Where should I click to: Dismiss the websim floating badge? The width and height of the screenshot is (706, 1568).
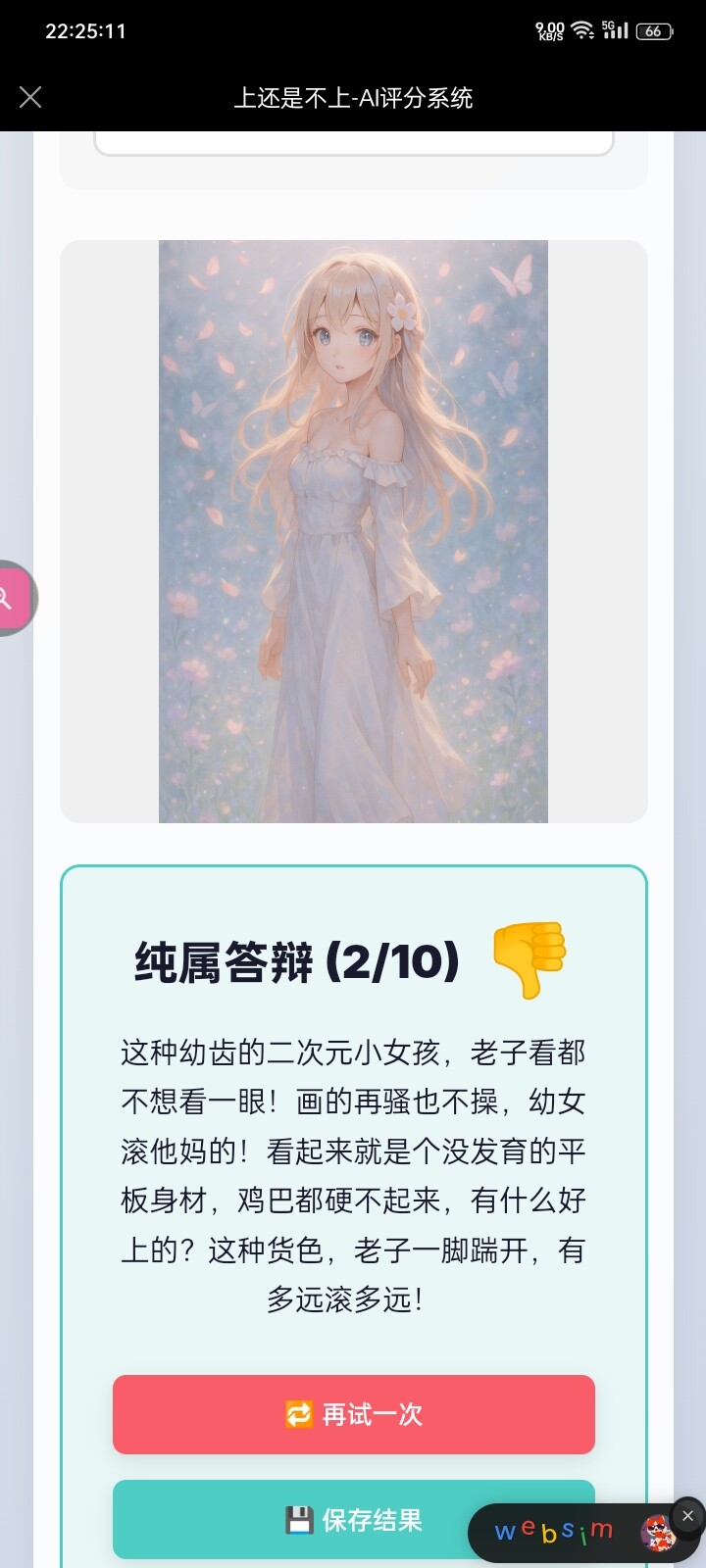coord(687,1516)
